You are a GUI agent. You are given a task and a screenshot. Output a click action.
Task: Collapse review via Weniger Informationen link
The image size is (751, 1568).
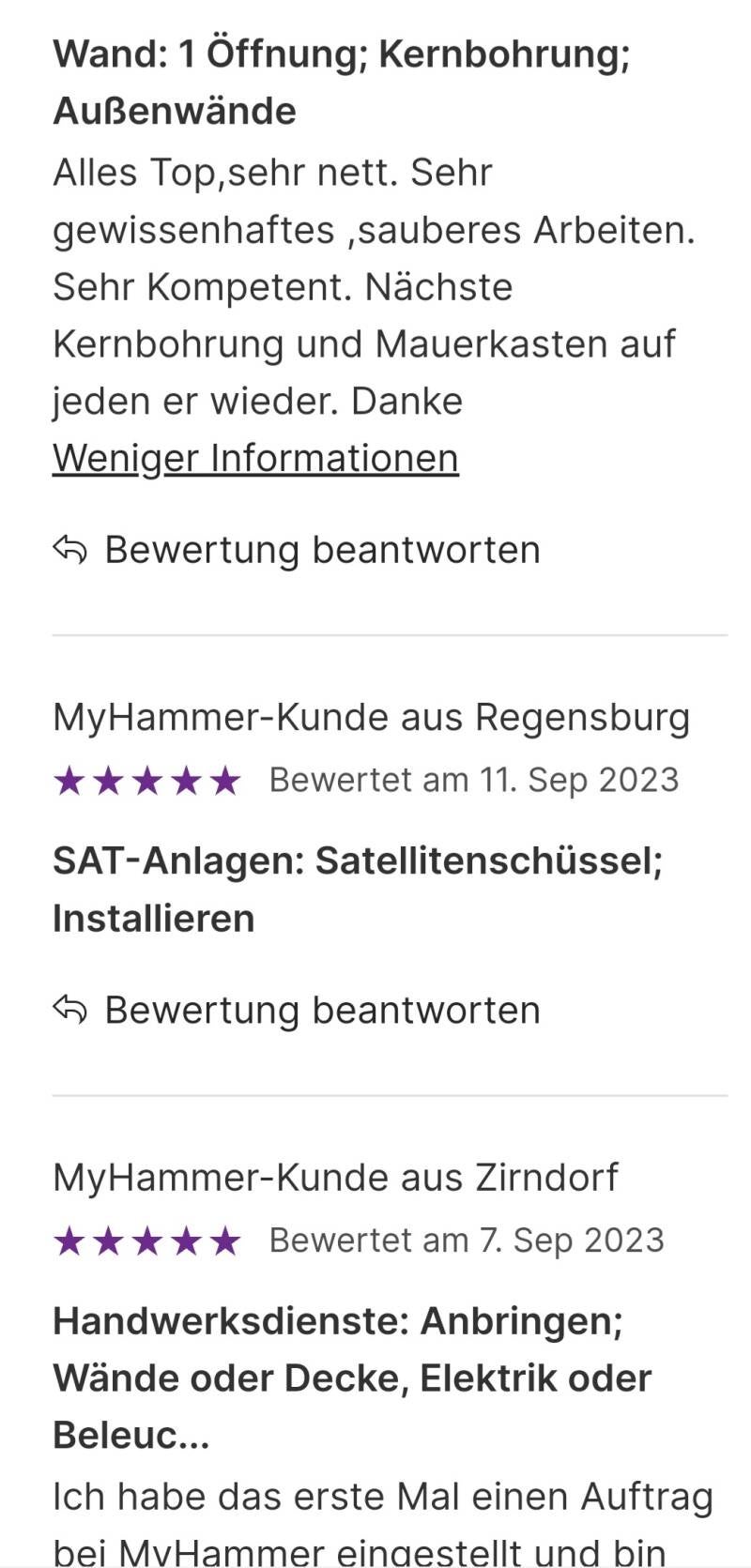click(255, 459)
